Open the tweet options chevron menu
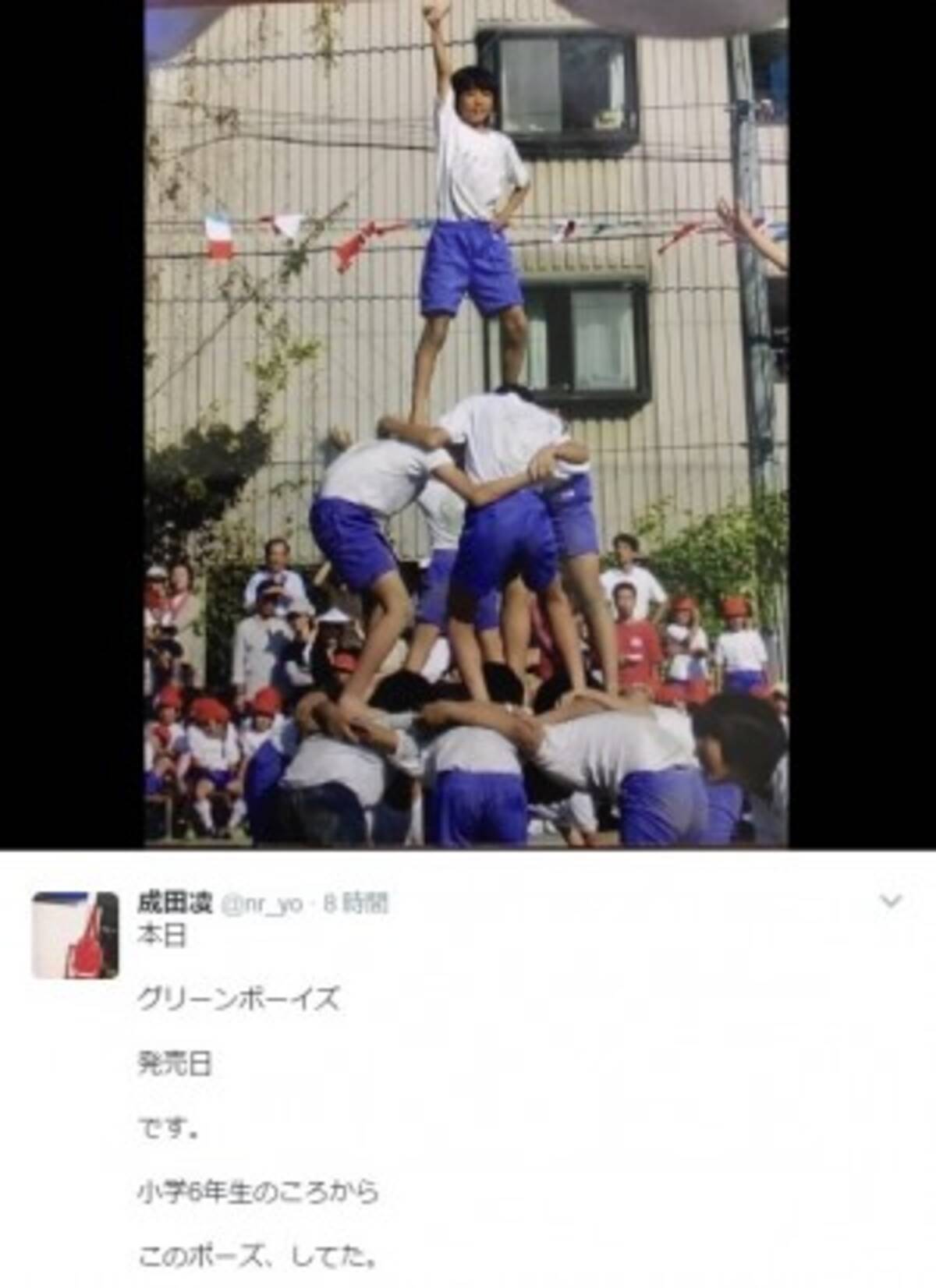 tap(890, 902)
